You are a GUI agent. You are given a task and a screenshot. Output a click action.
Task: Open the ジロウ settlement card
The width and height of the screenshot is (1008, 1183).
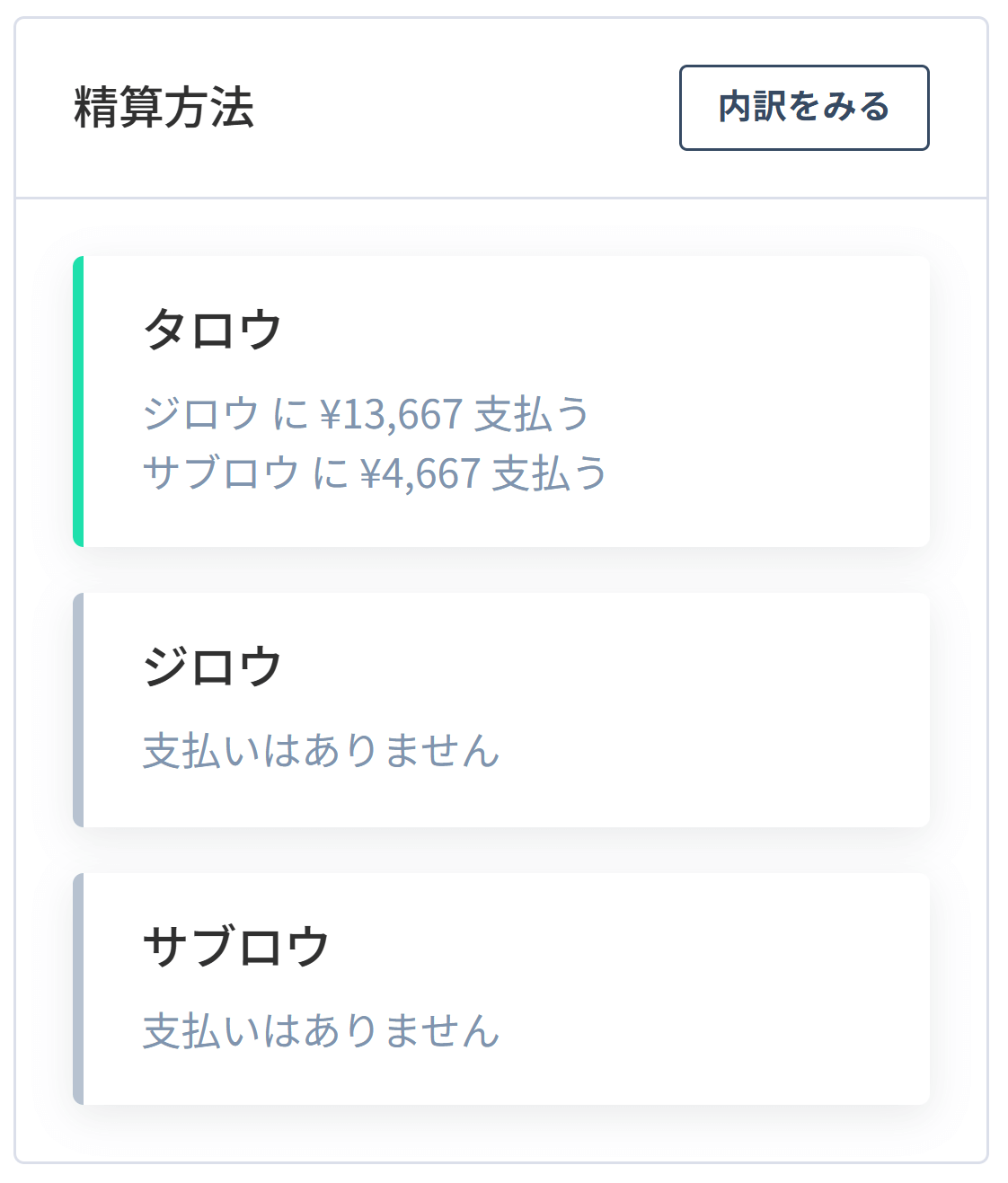[503, 707]
